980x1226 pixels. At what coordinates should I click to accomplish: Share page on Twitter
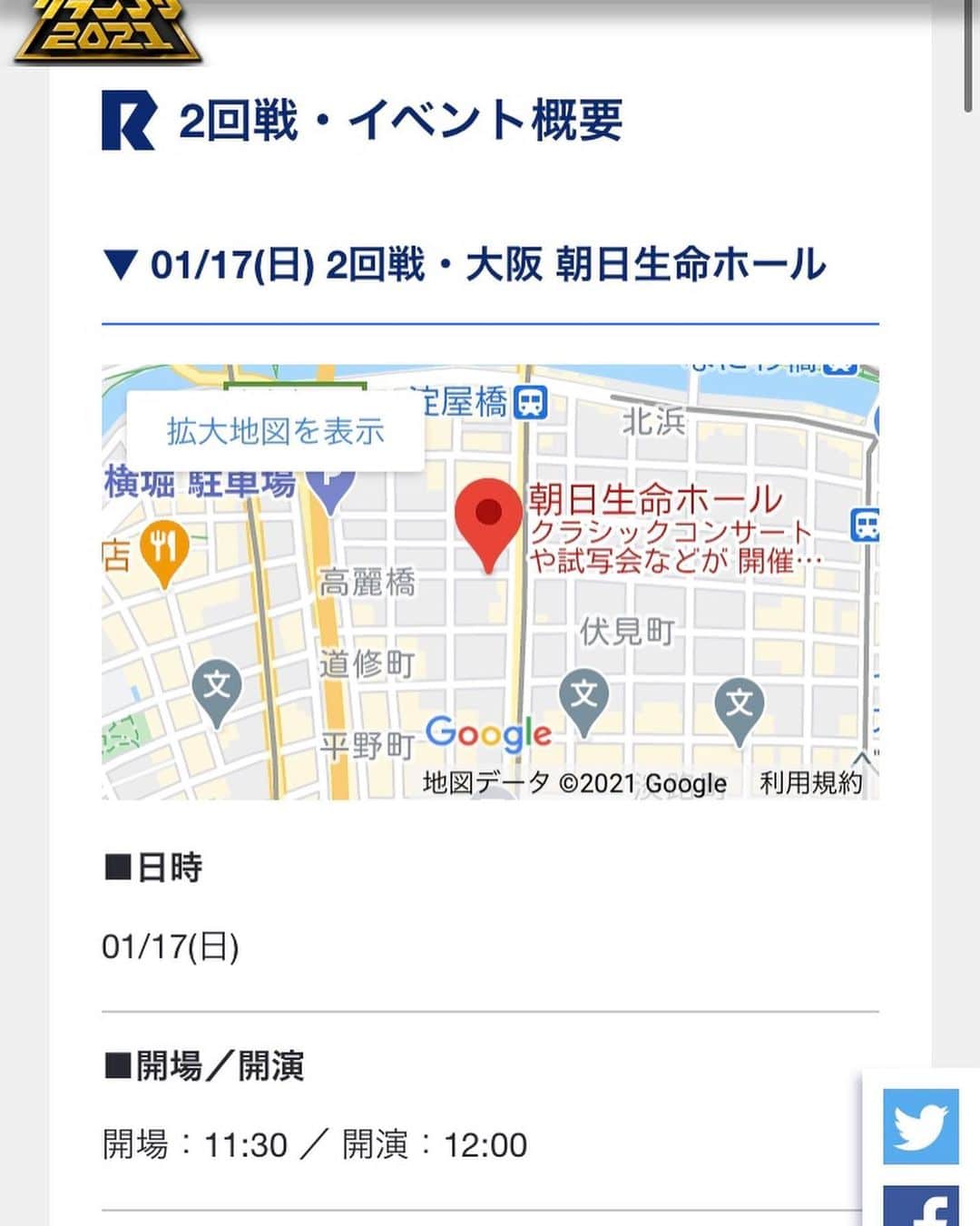pyautogui.click(x=921, y=1126)
